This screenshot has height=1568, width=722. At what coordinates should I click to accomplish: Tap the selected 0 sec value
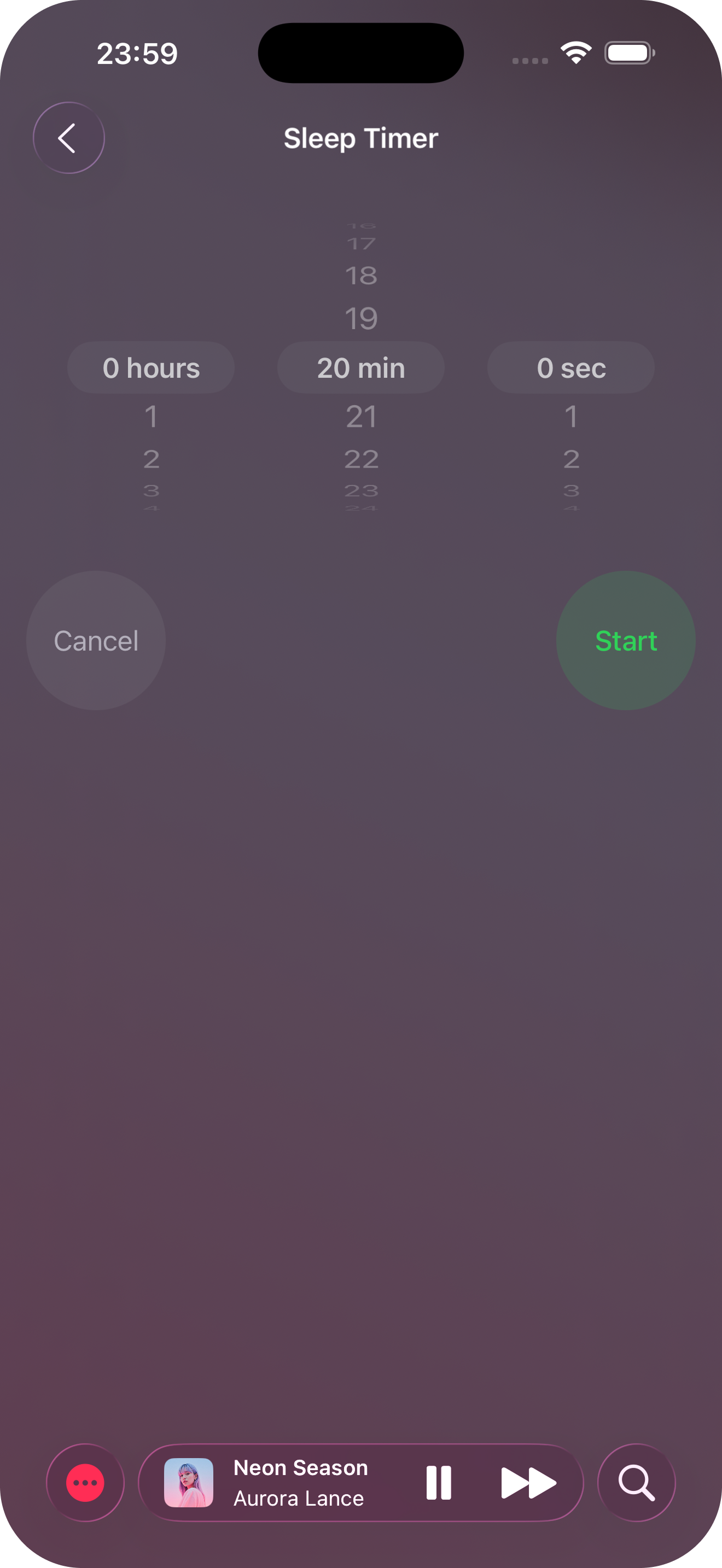[571, 367]
